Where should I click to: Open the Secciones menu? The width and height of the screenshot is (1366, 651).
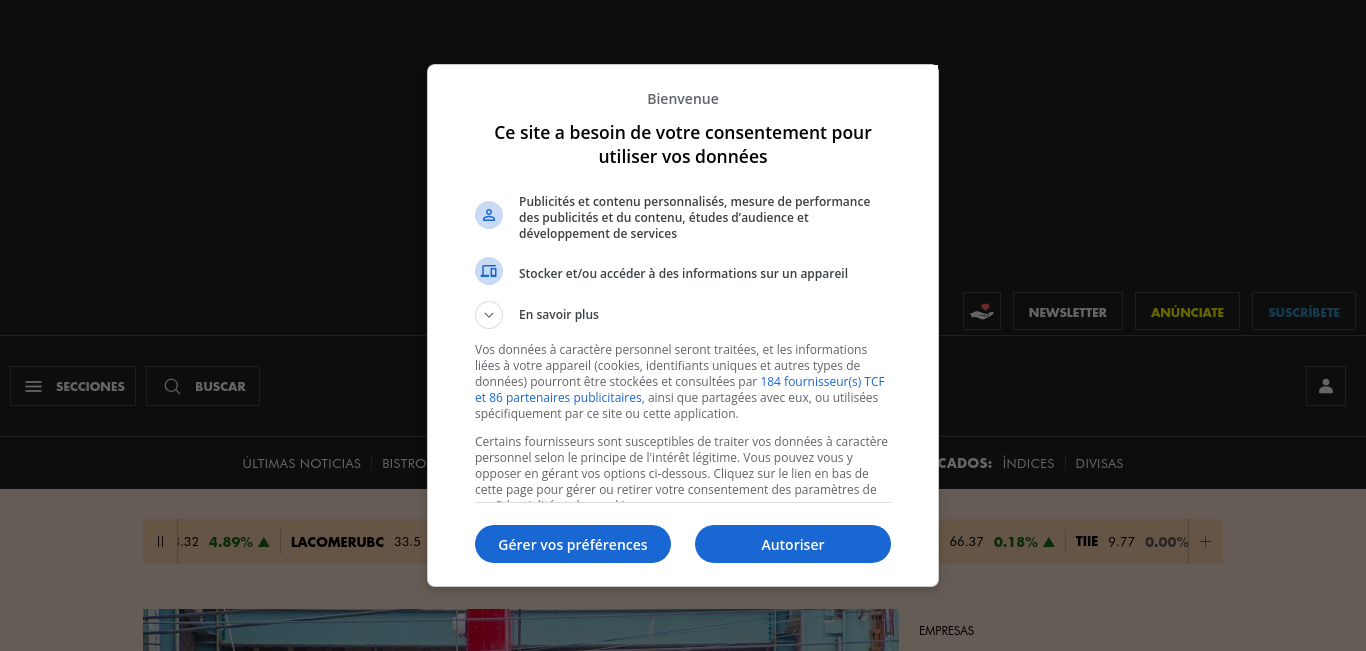coord(73,386)
